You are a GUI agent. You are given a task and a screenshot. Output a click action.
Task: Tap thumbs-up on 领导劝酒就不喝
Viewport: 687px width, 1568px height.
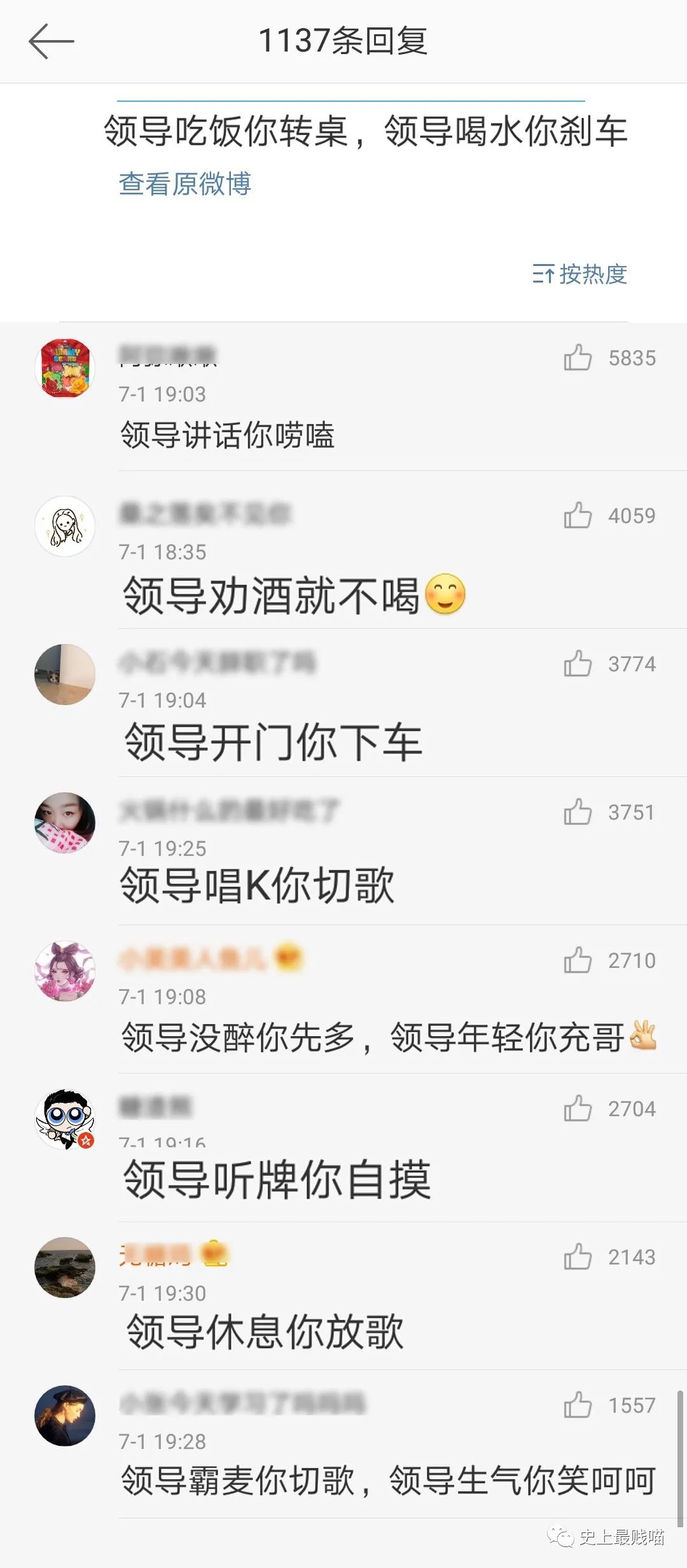coord(579,515)
